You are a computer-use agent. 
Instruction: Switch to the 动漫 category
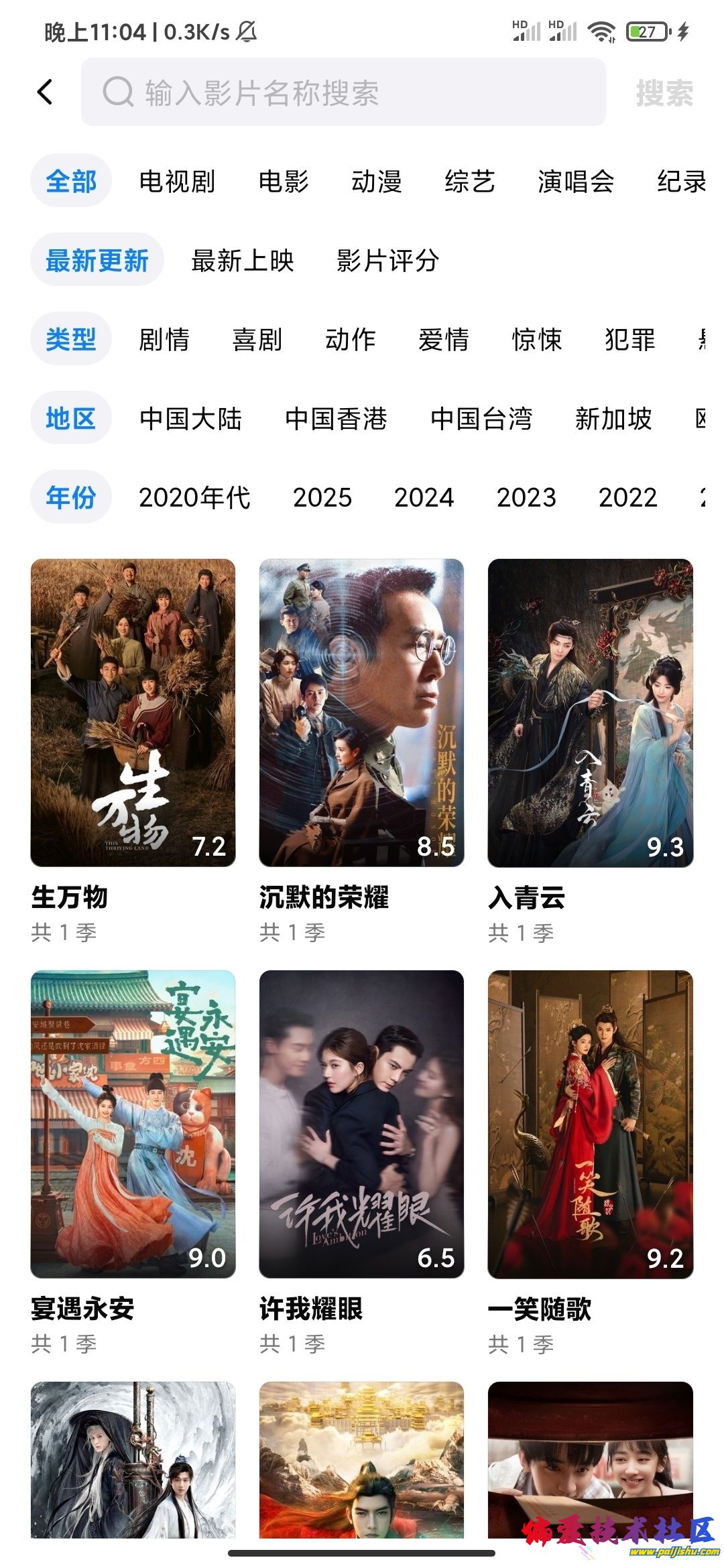[x=376, y=182]
